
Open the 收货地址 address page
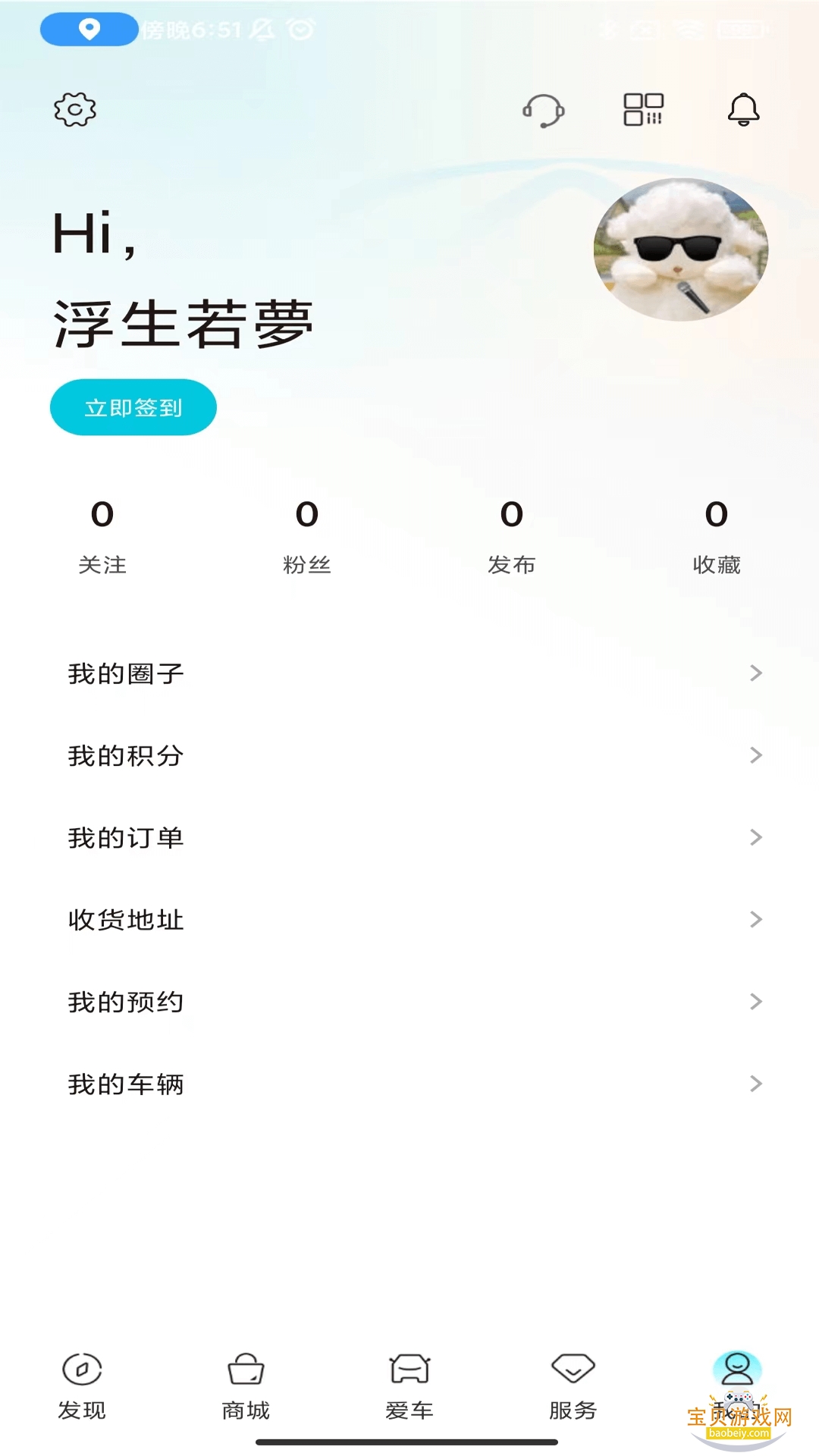click(x=124, y=920)
